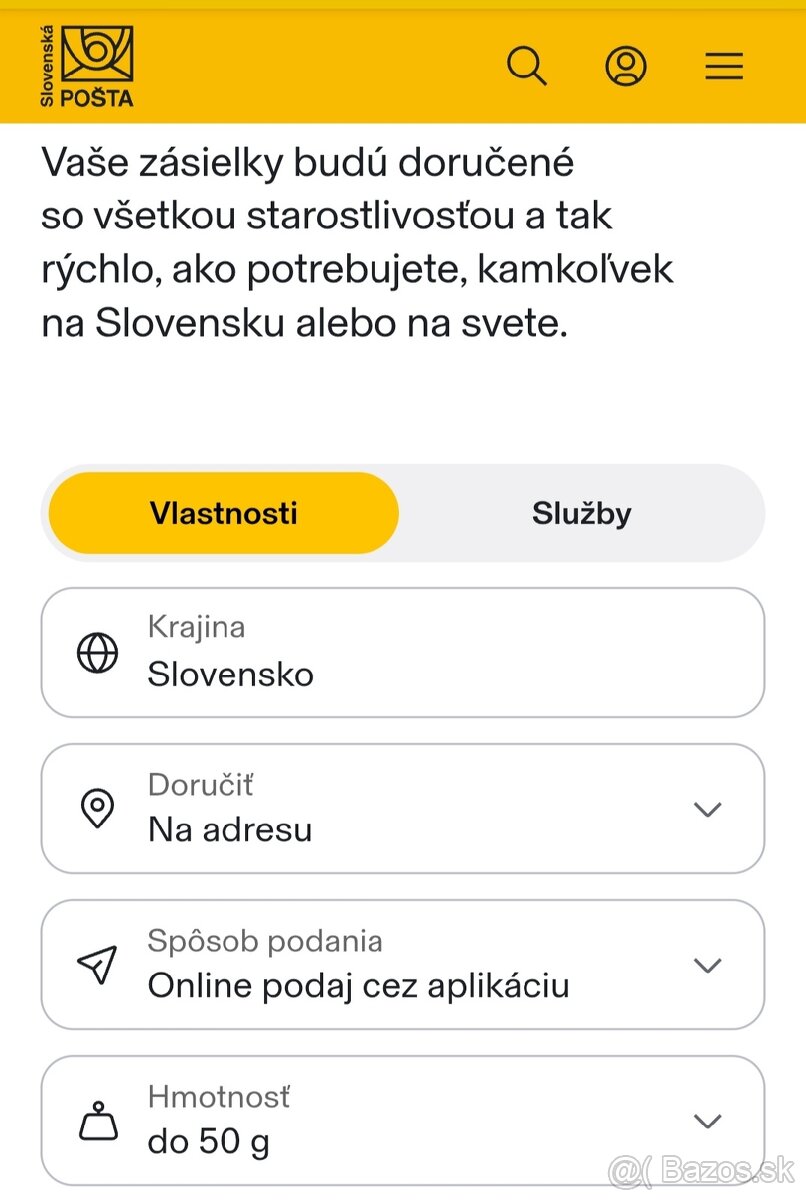This screenshot has width=806, height=1200.
Task: Open the user account profile icon
Action: tap(626, 66)
